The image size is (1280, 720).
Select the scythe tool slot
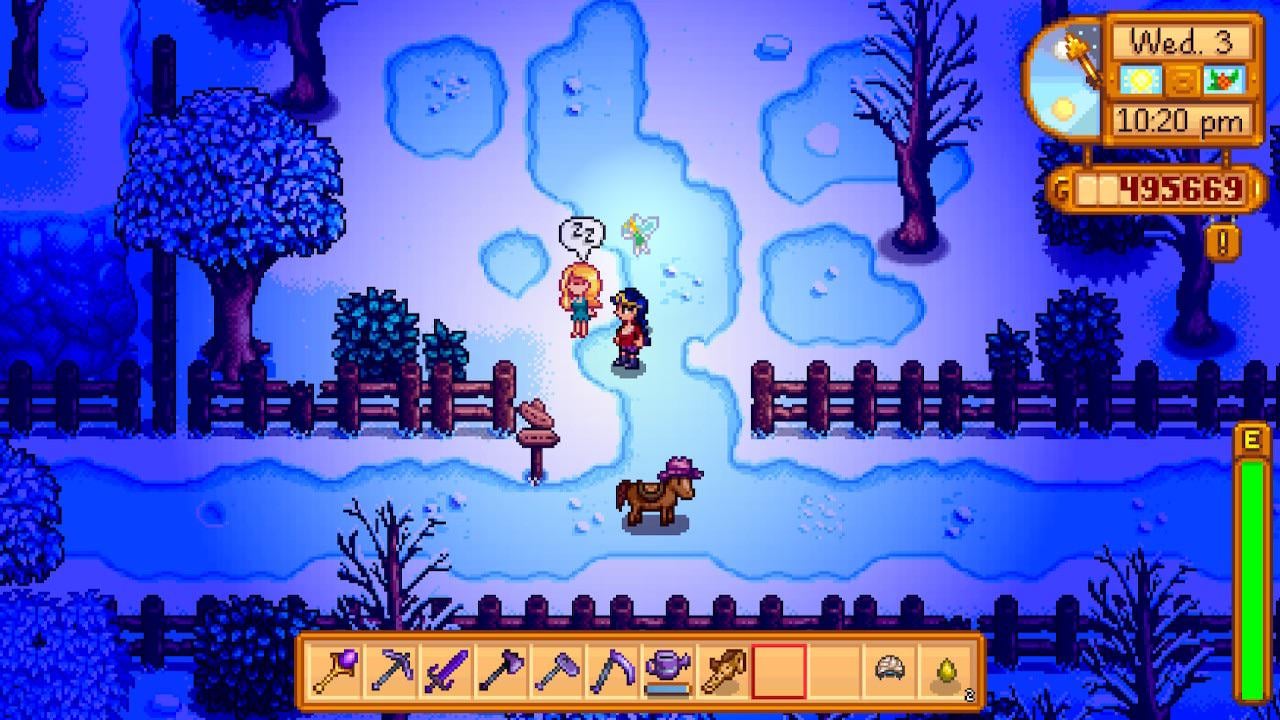point(612,671)
